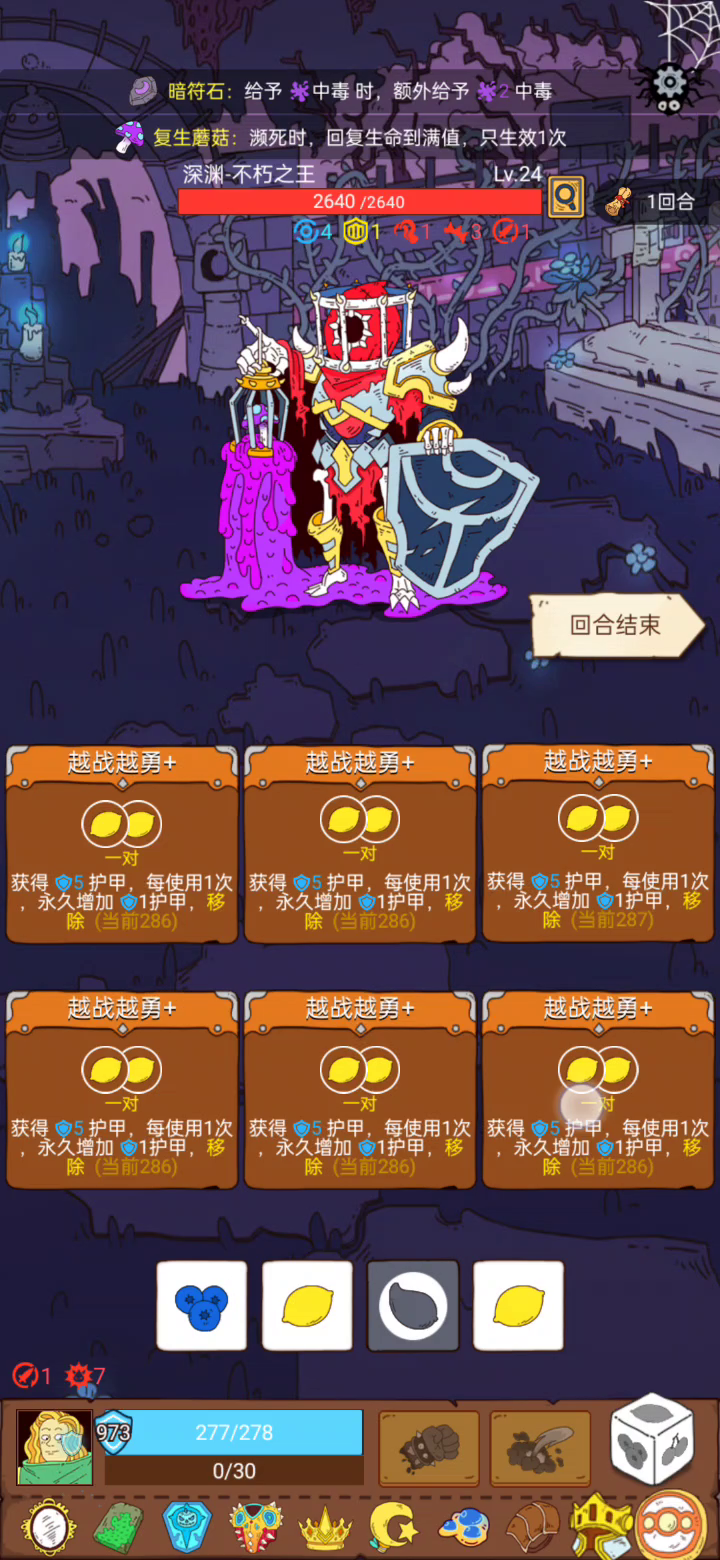
Task: Use the spiked fist skill
Action: coord(429,1447)
